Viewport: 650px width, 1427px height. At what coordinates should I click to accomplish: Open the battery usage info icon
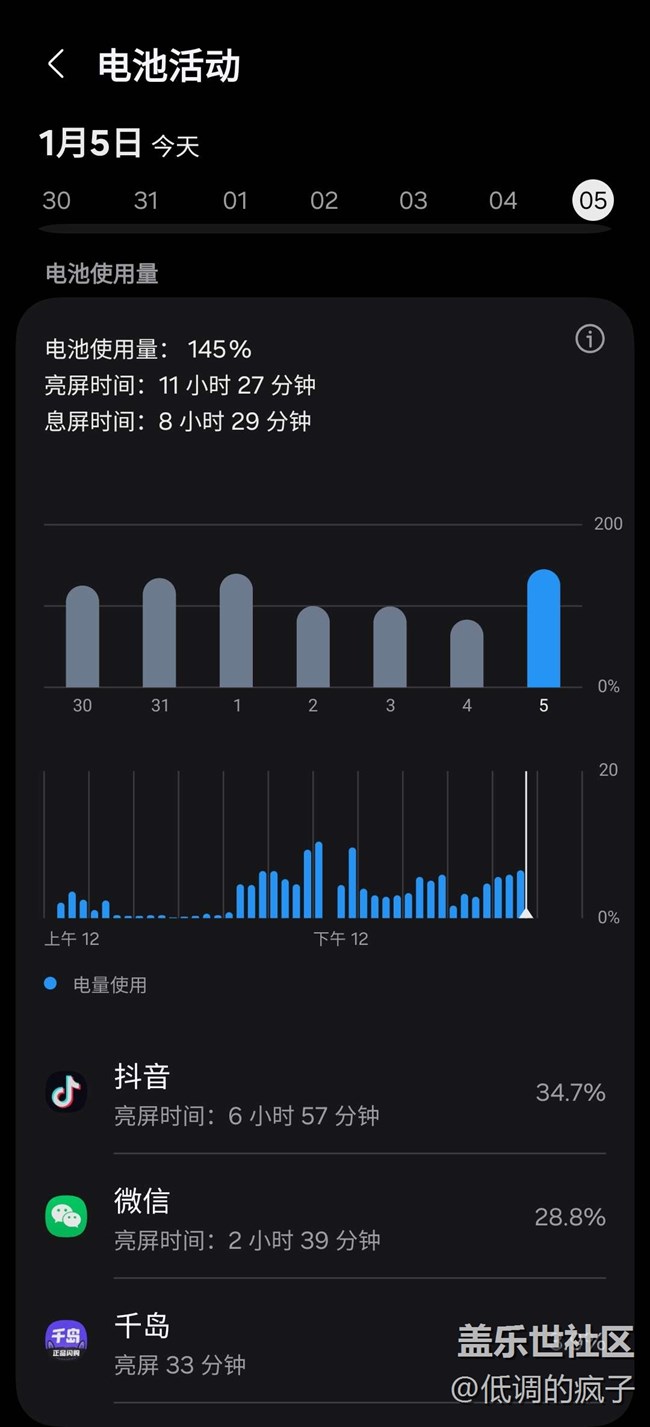point(590,339)
